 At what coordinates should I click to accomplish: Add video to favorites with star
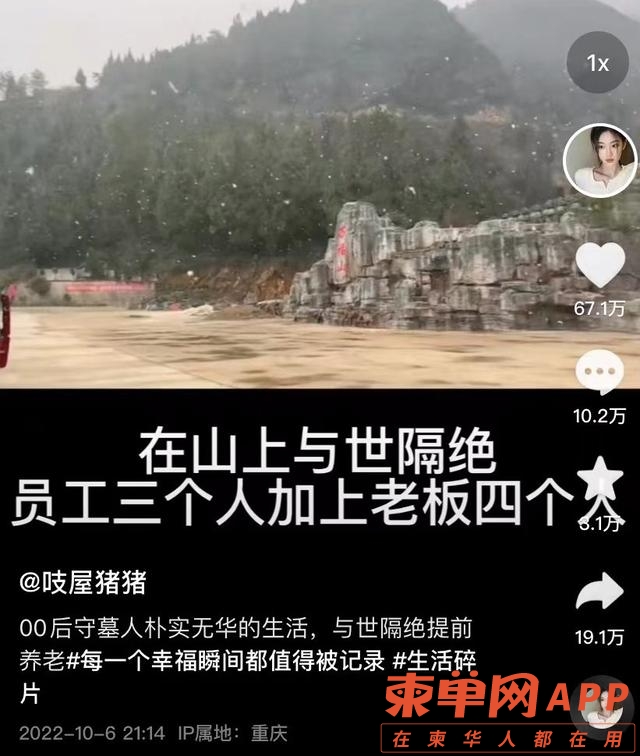[600, 480]
